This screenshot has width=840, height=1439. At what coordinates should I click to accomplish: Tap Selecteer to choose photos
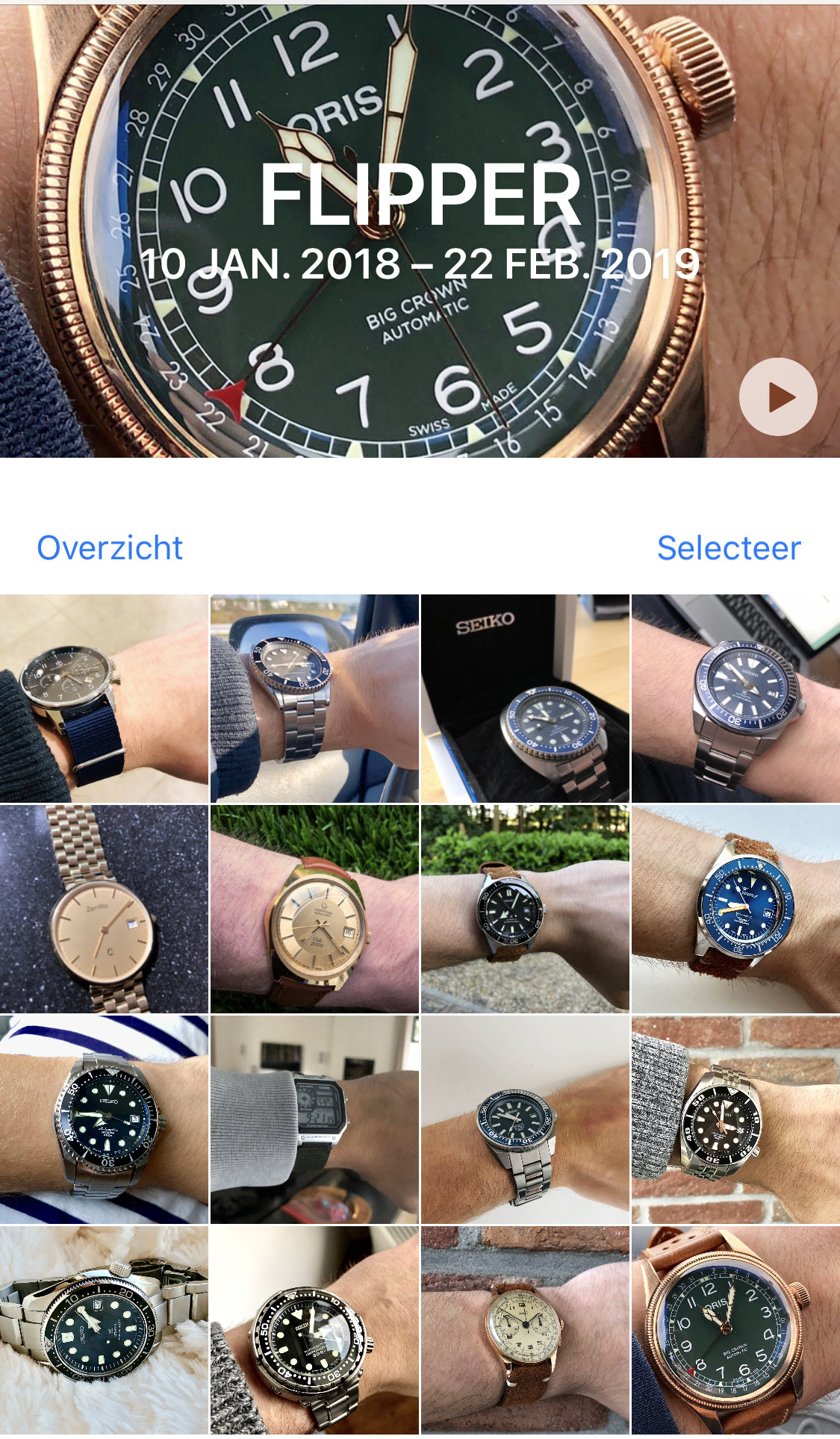tap(729, 548)
